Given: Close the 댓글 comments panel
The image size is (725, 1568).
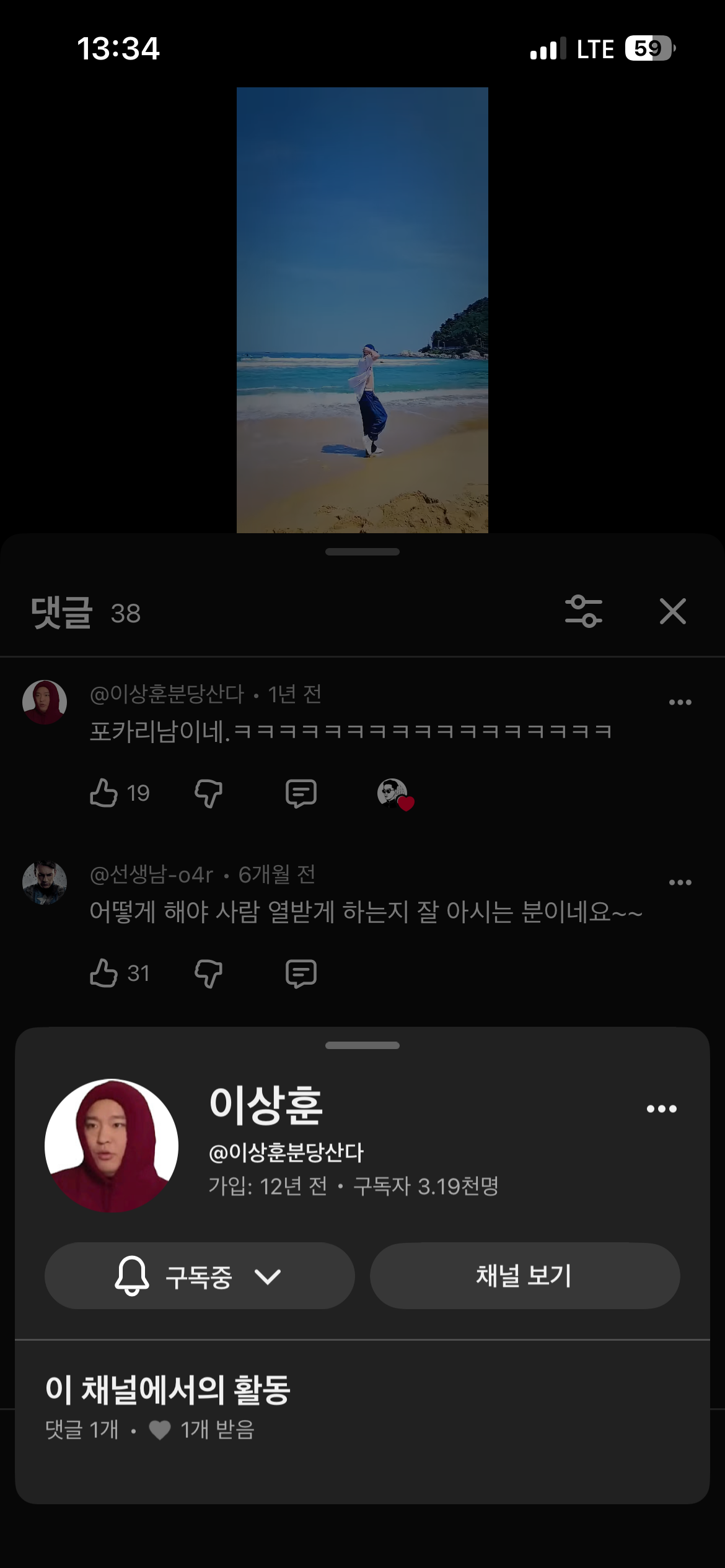Looking at the screenshot, I should tap(672, 612).
